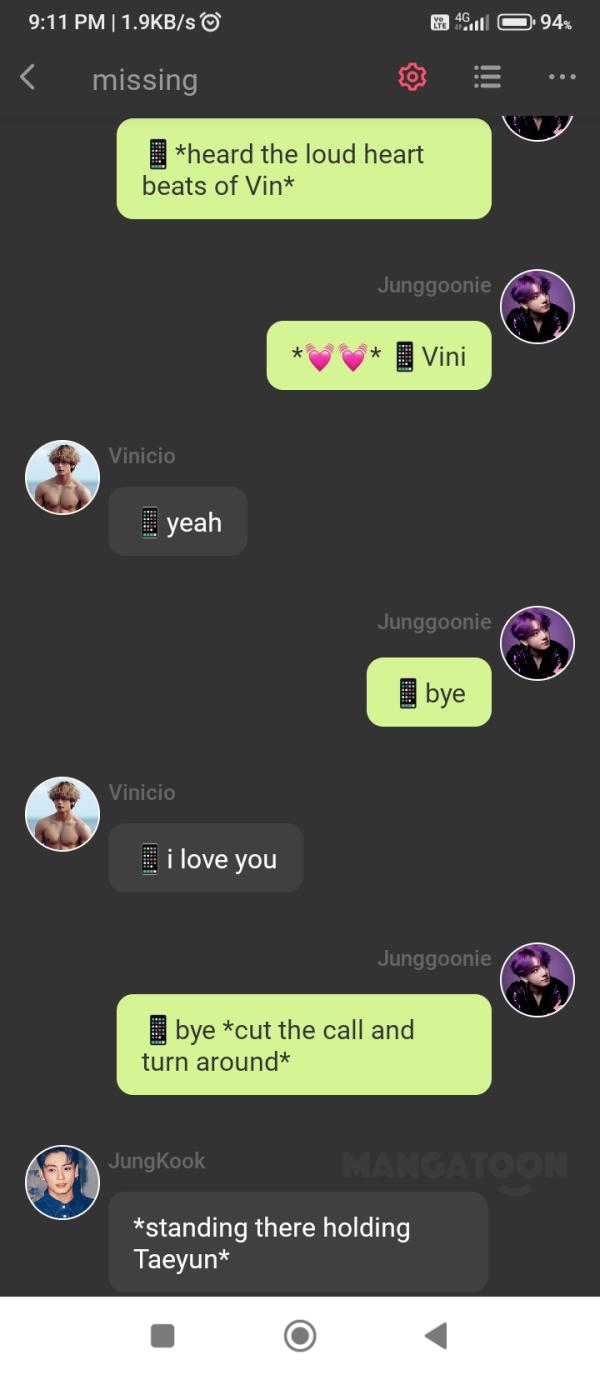Viewport: 600px width, 1375px height.
Task: Open the chapter list icon
Action: coord(487,77)
